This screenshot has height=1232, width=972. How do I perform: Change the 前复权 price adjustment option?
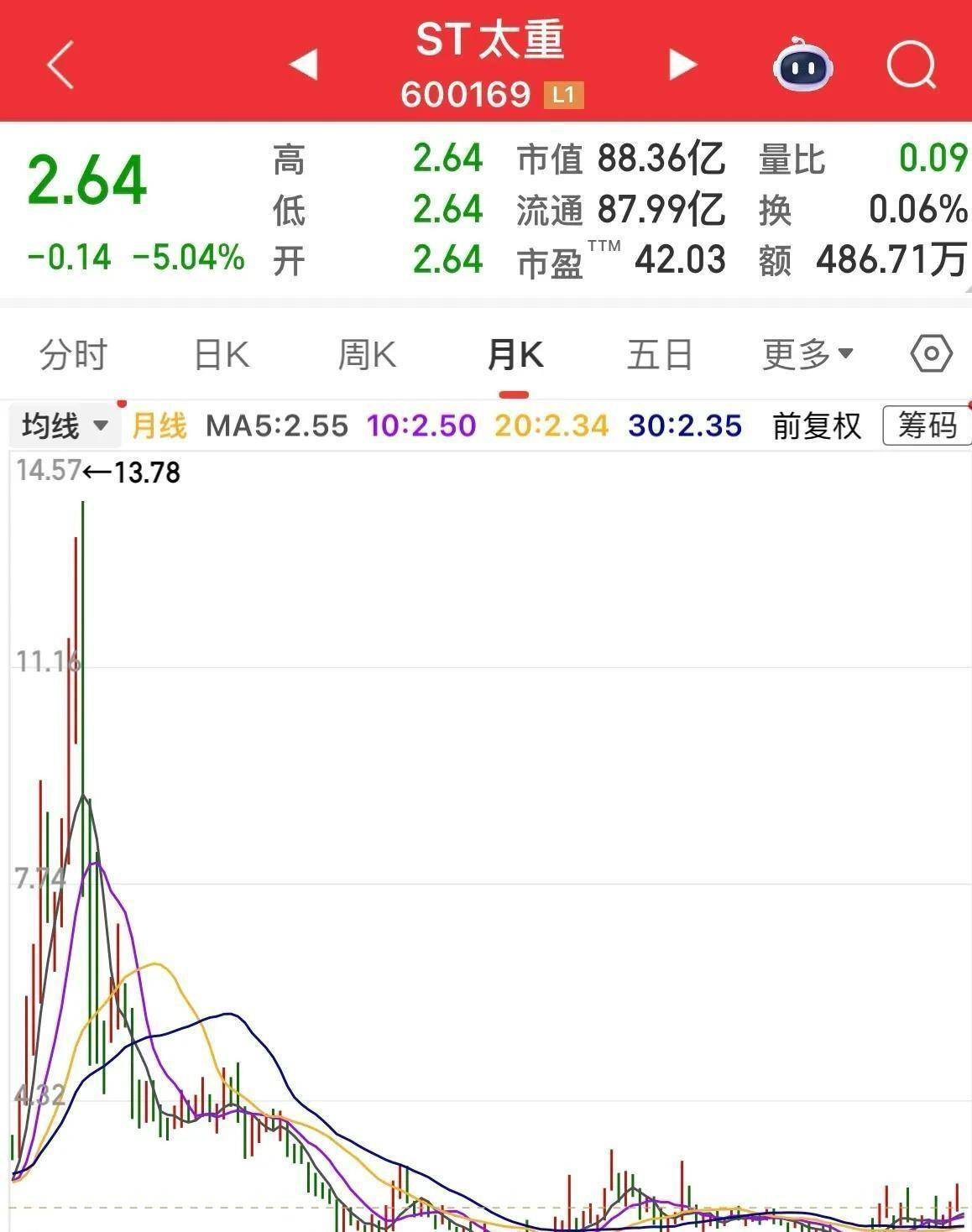click(817, 425)
